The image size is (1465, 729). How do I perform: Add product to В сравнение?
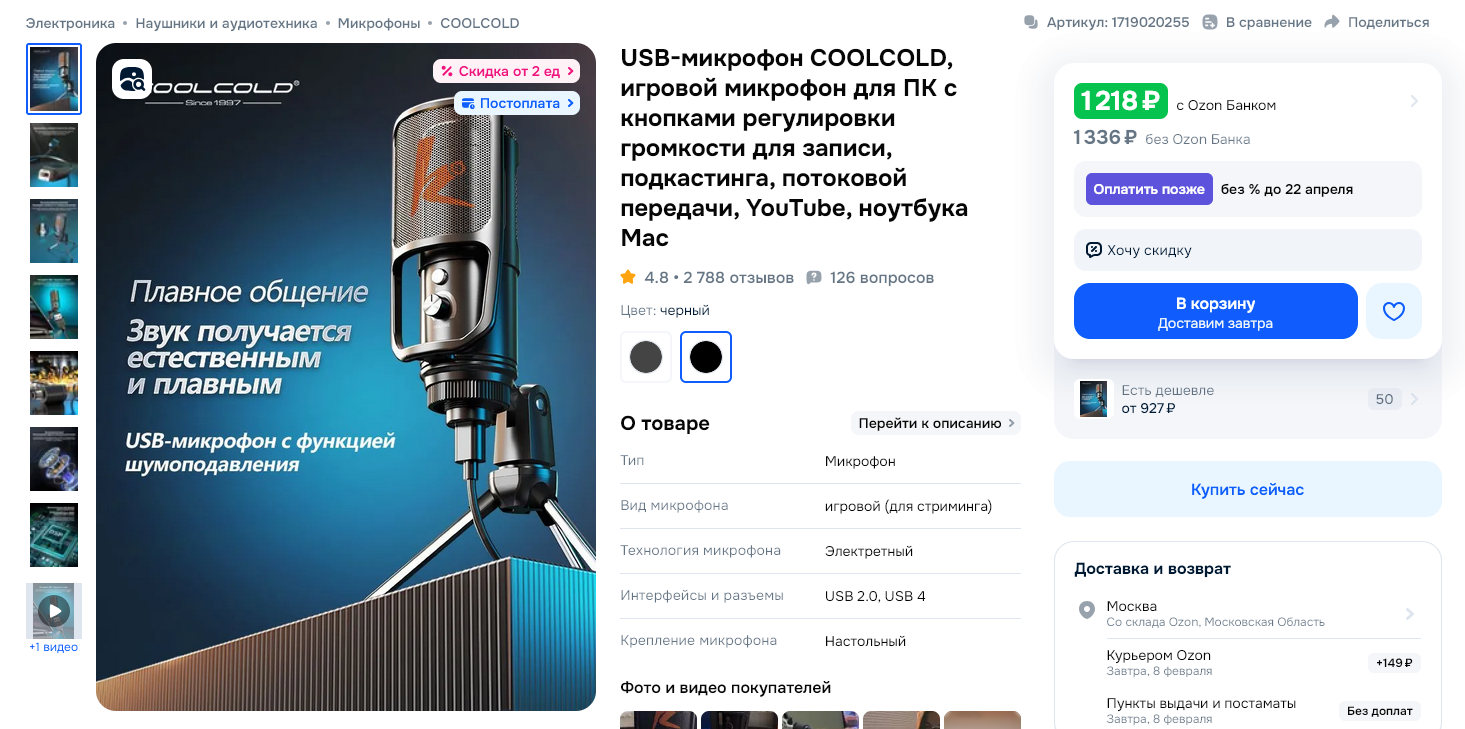pos(1257,22)
